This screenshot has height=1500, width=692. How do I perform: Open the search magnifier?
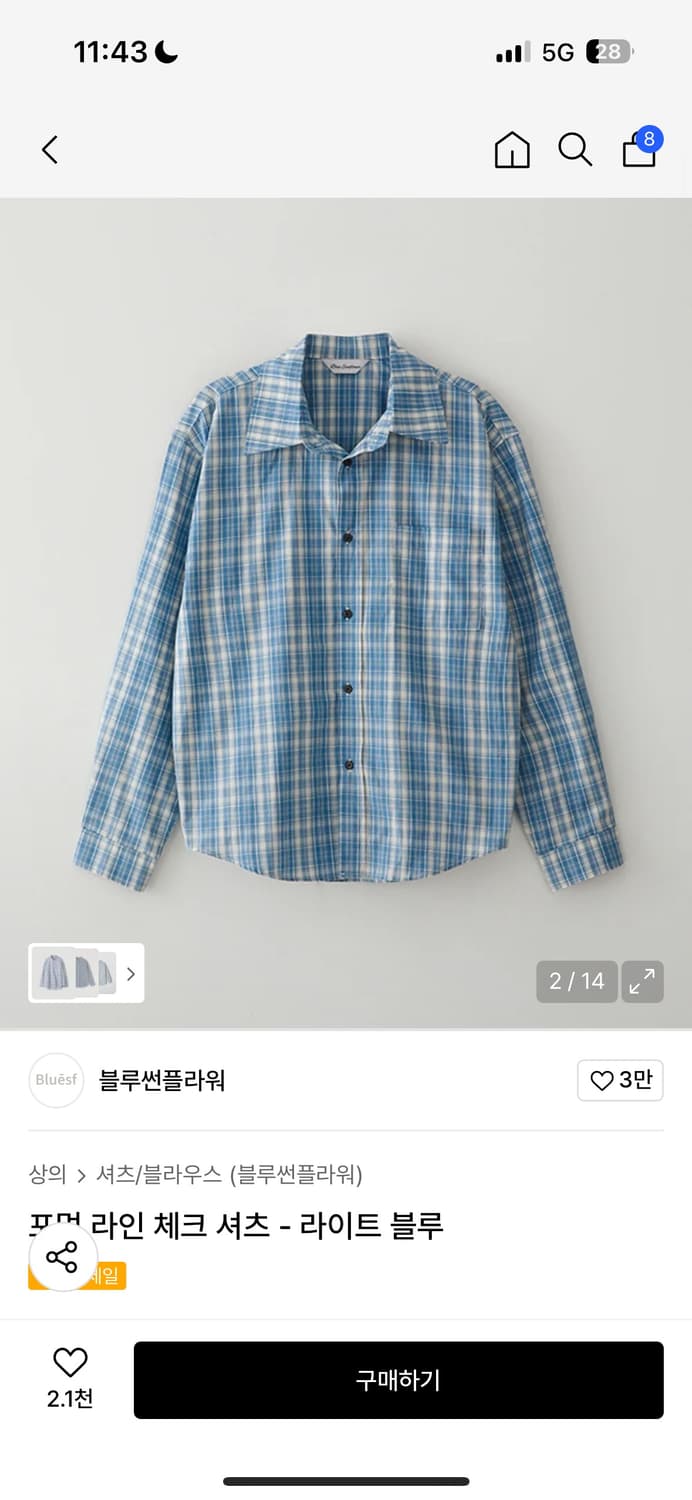click(x=575, y=150)
